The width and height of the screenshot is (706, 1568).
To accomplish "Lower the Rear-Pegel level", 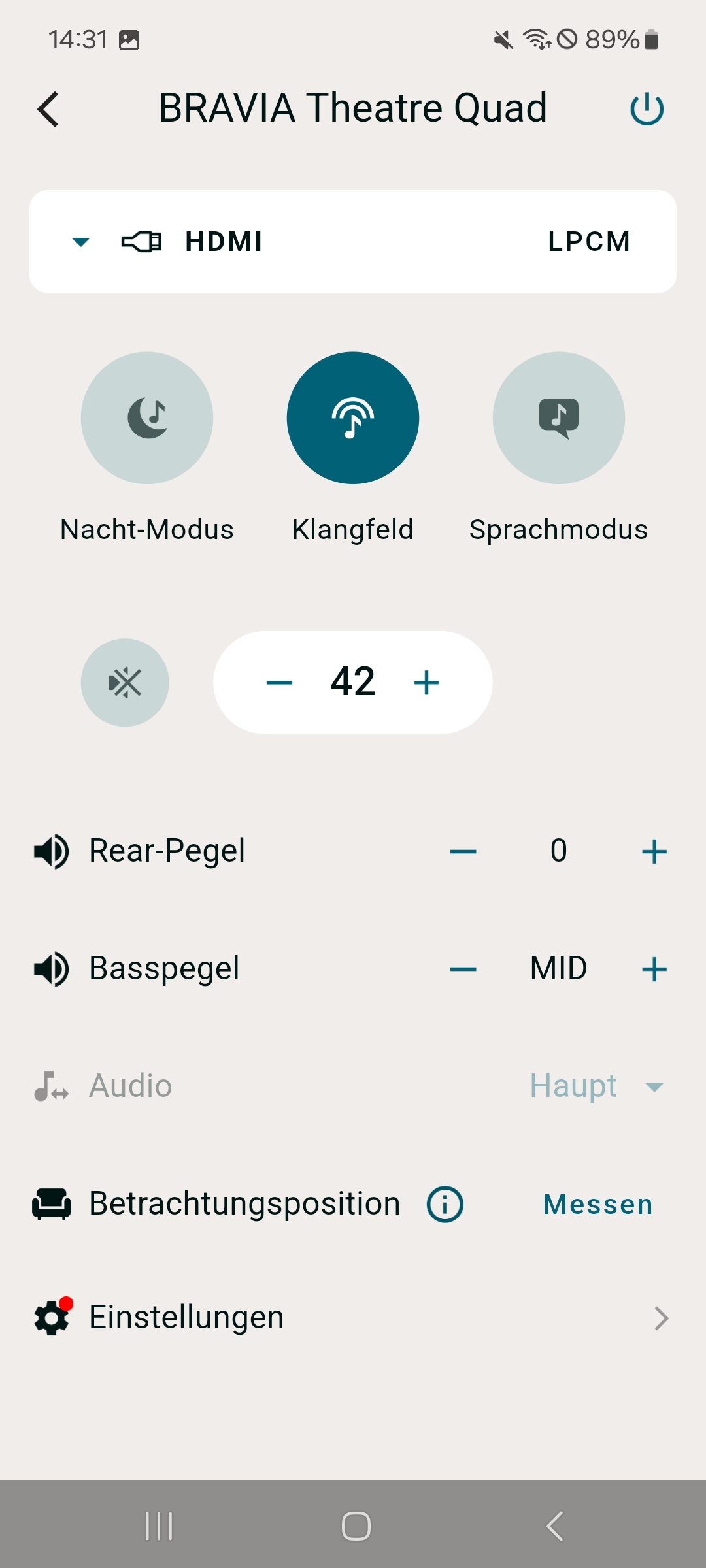I will tap(463, 851).
